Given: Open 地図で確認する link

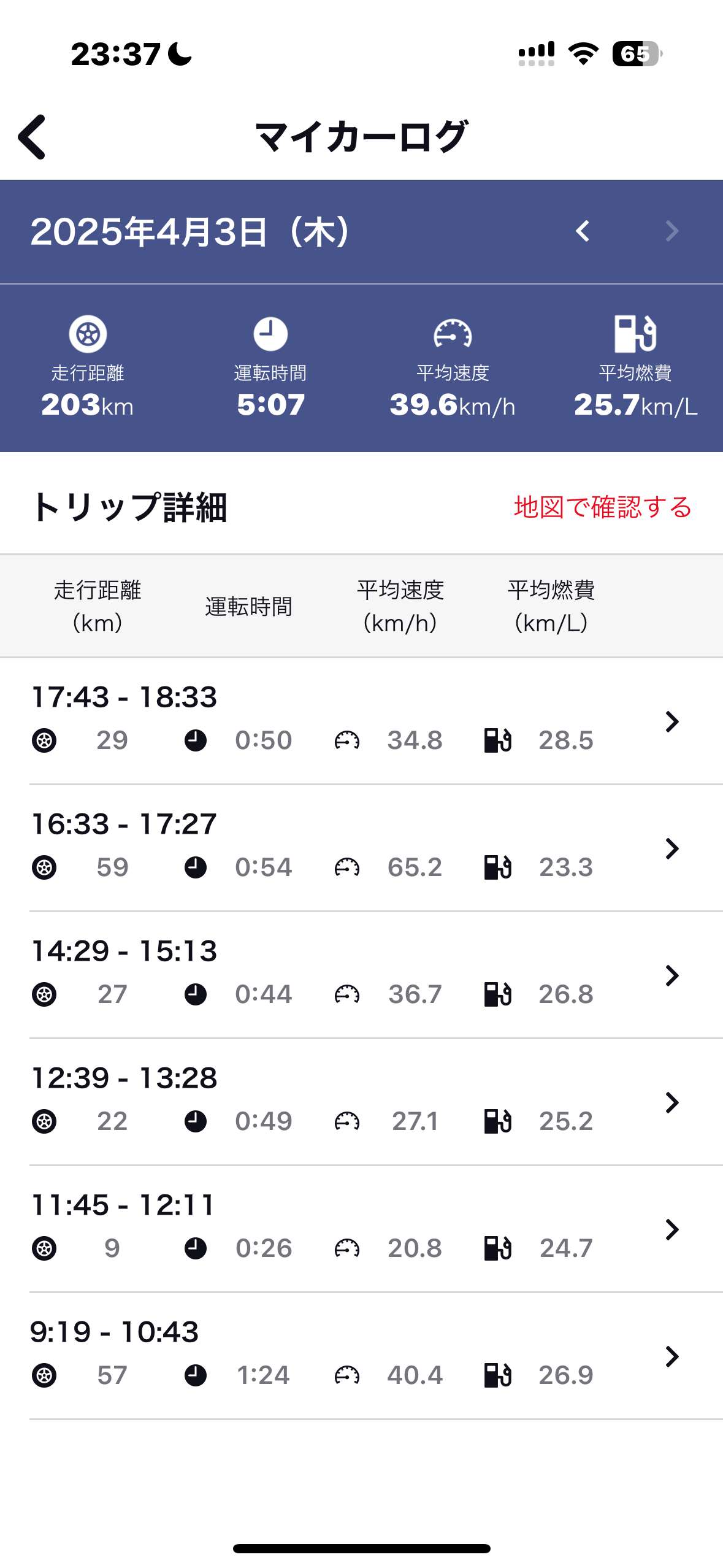Looking at the screenshot, I should coord(603,507).
